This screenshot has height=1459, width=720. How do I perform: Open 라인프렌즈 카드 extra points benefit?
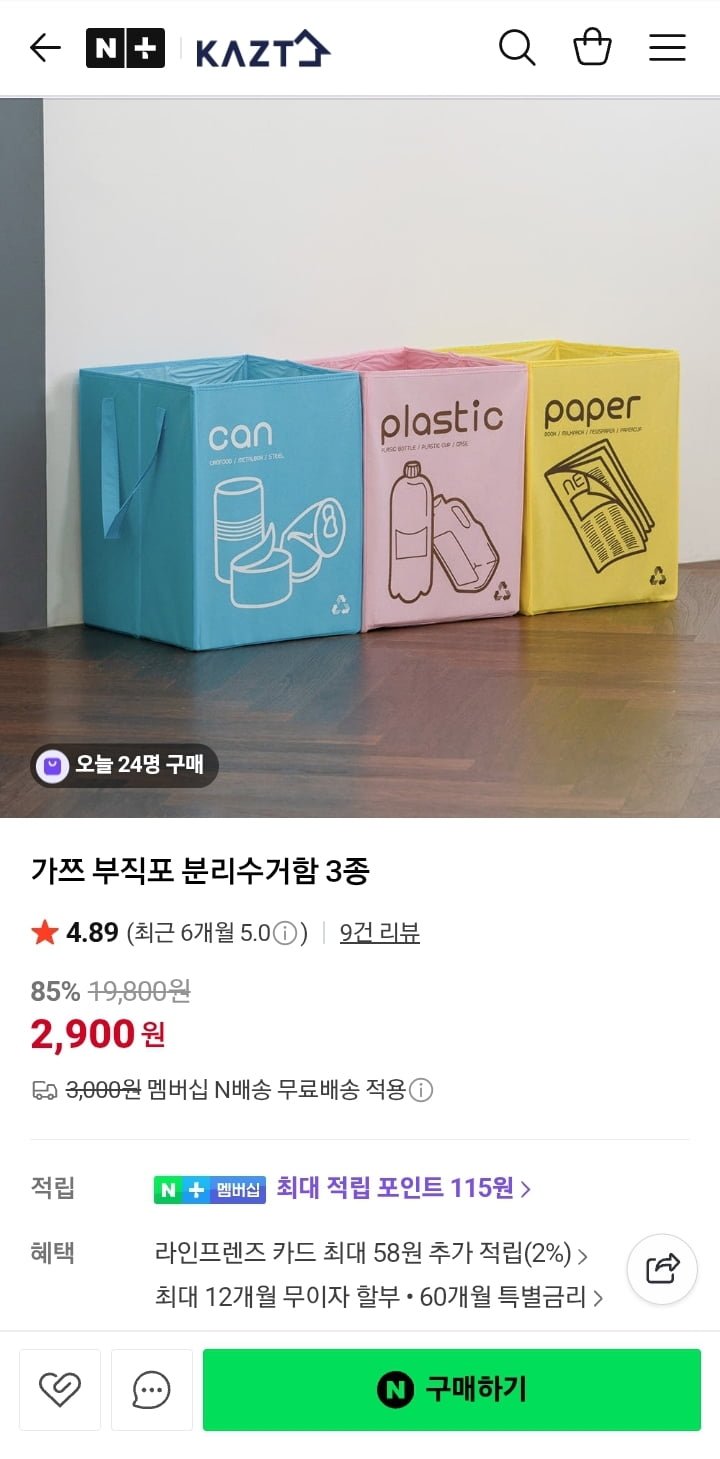pyautogui.click(x=371, y=1253)
